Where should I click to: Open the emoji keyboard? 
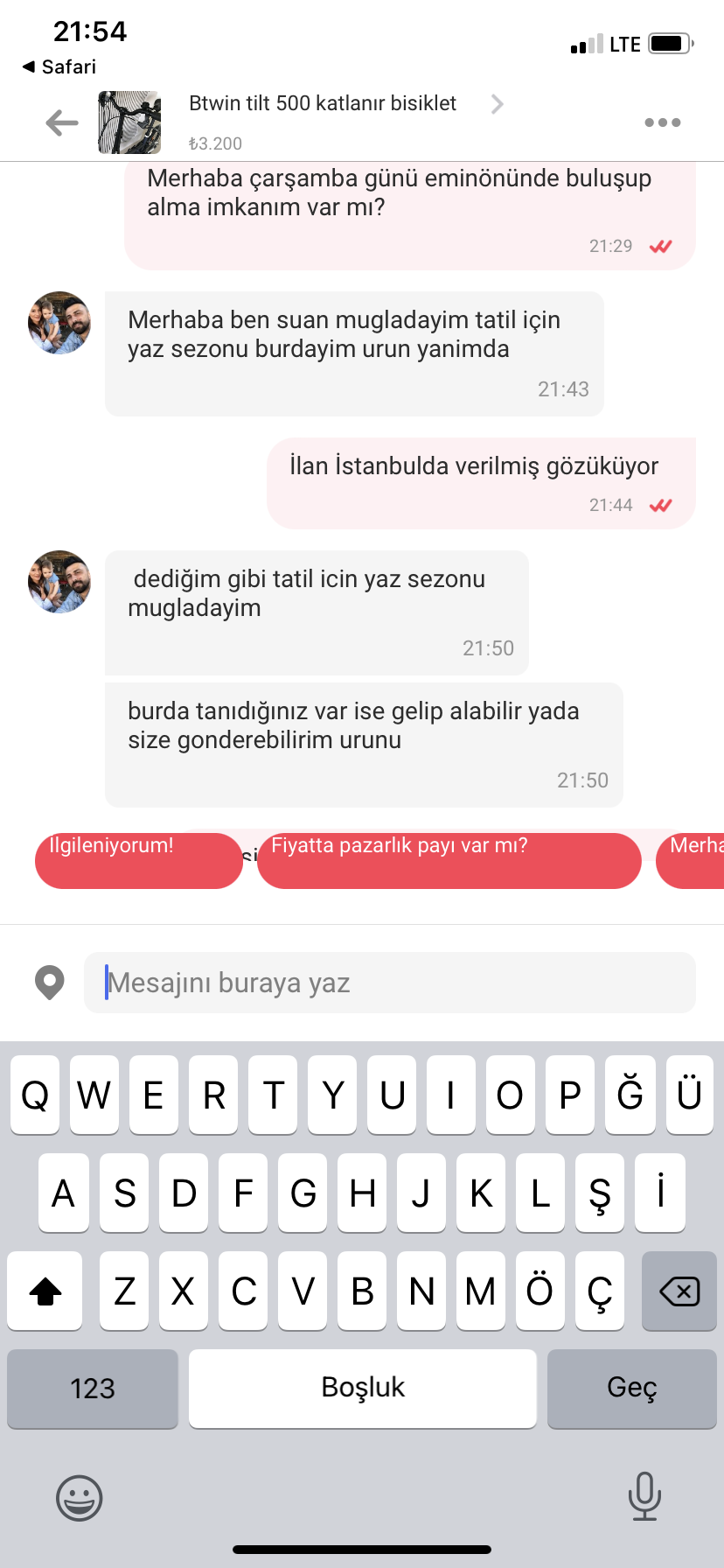(x=80, y=1498)
